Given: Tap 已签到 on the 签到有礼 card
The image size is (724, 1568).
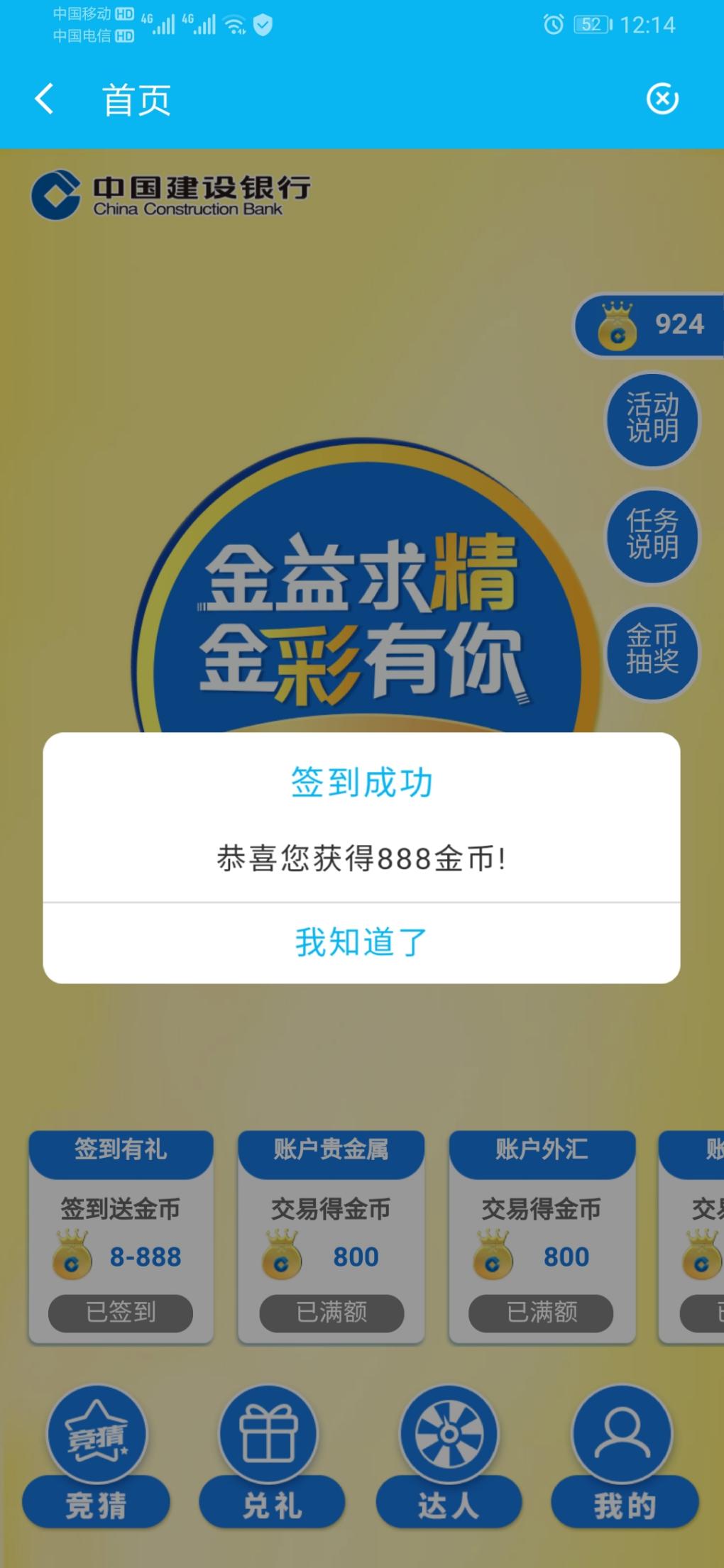Looking at the screenshot, I should (121, 1312).
